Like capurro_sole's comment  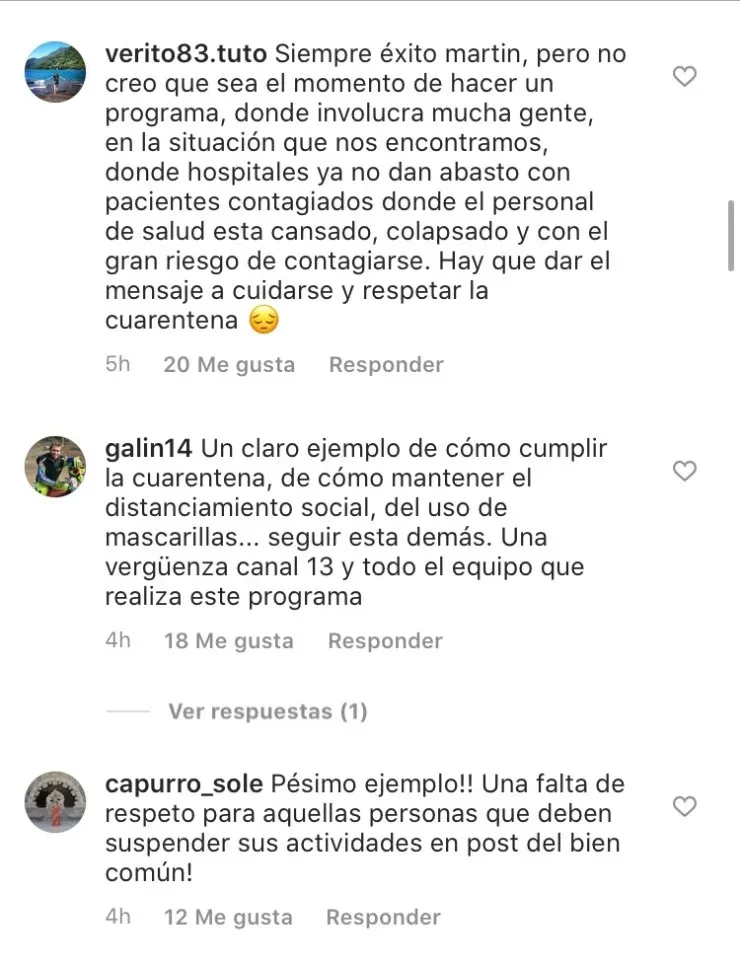pos(684,806)
